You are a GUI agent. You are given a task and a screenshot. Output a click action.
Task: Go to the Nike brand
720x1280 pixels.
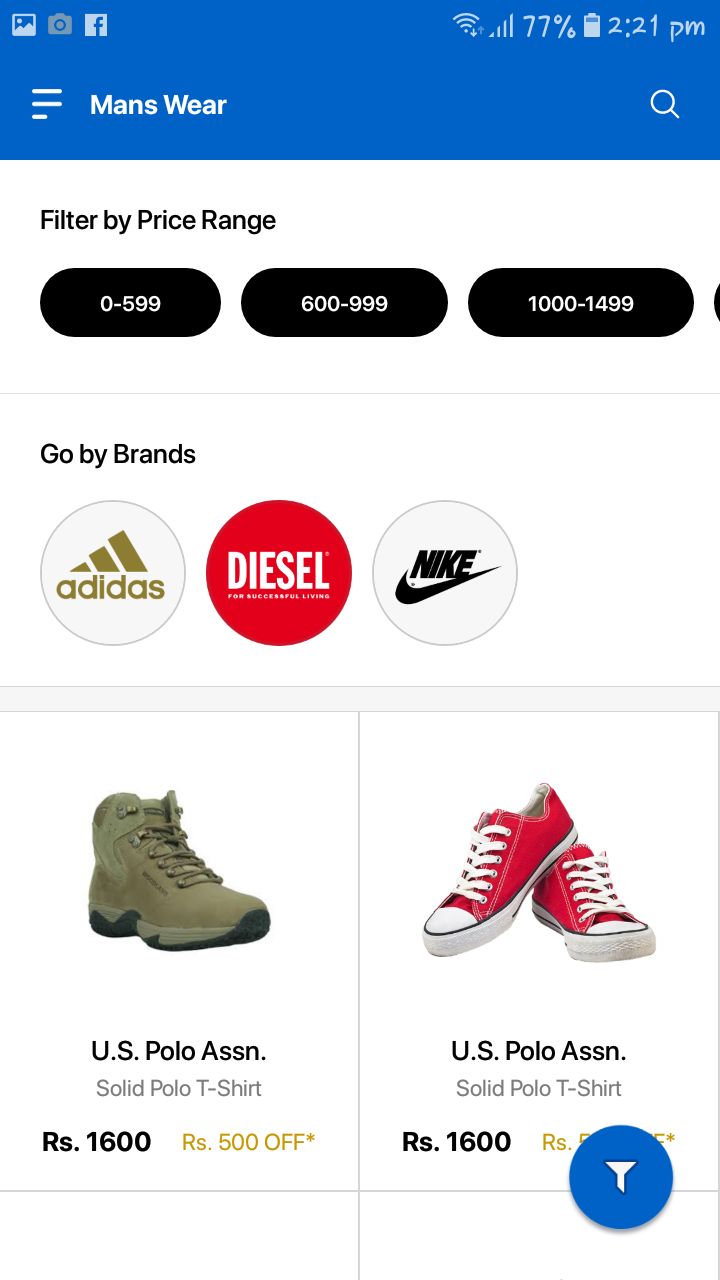(x=444, y=573)
